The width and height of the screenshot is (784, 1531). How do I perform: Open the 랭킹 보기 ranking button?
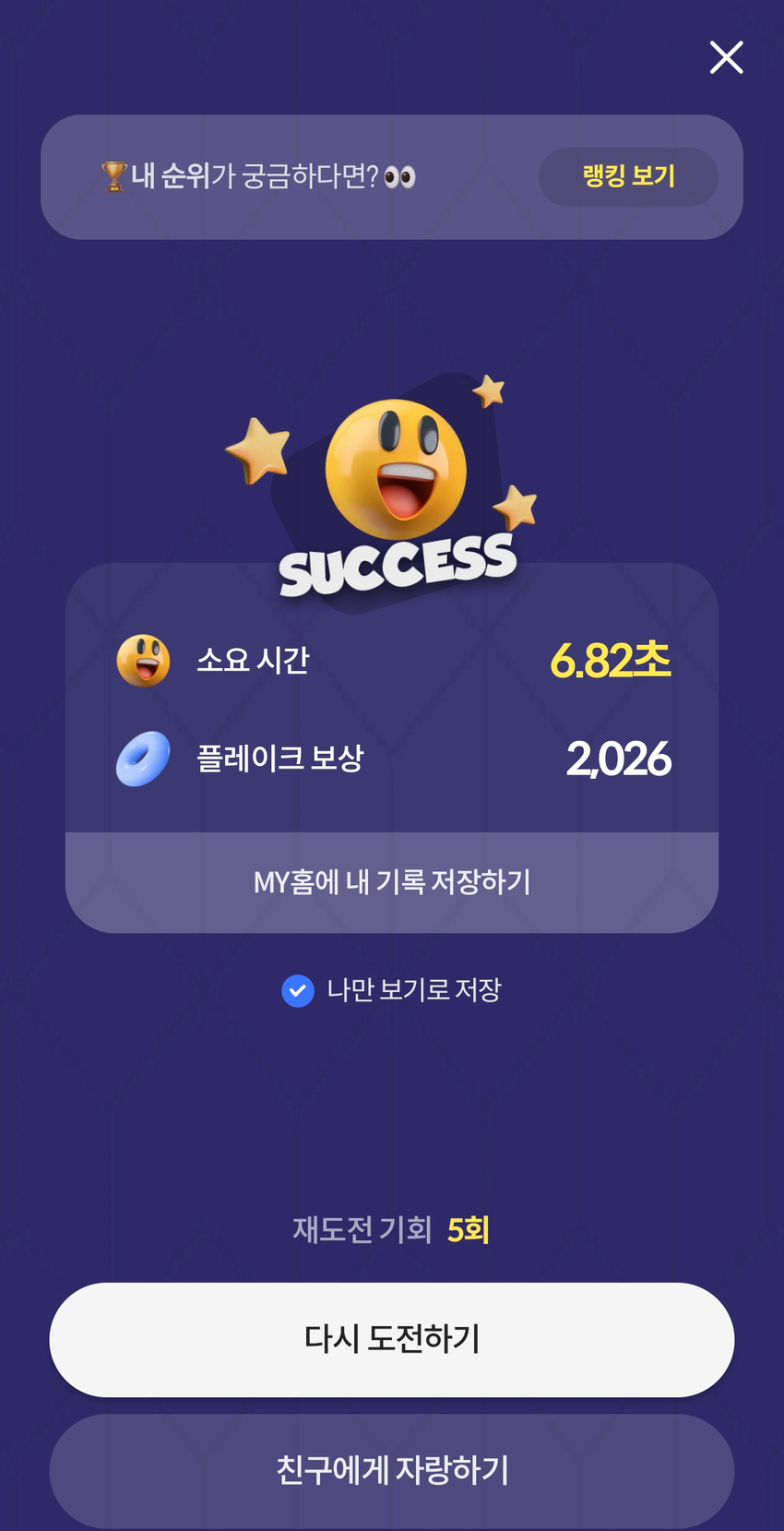point(628,176)
